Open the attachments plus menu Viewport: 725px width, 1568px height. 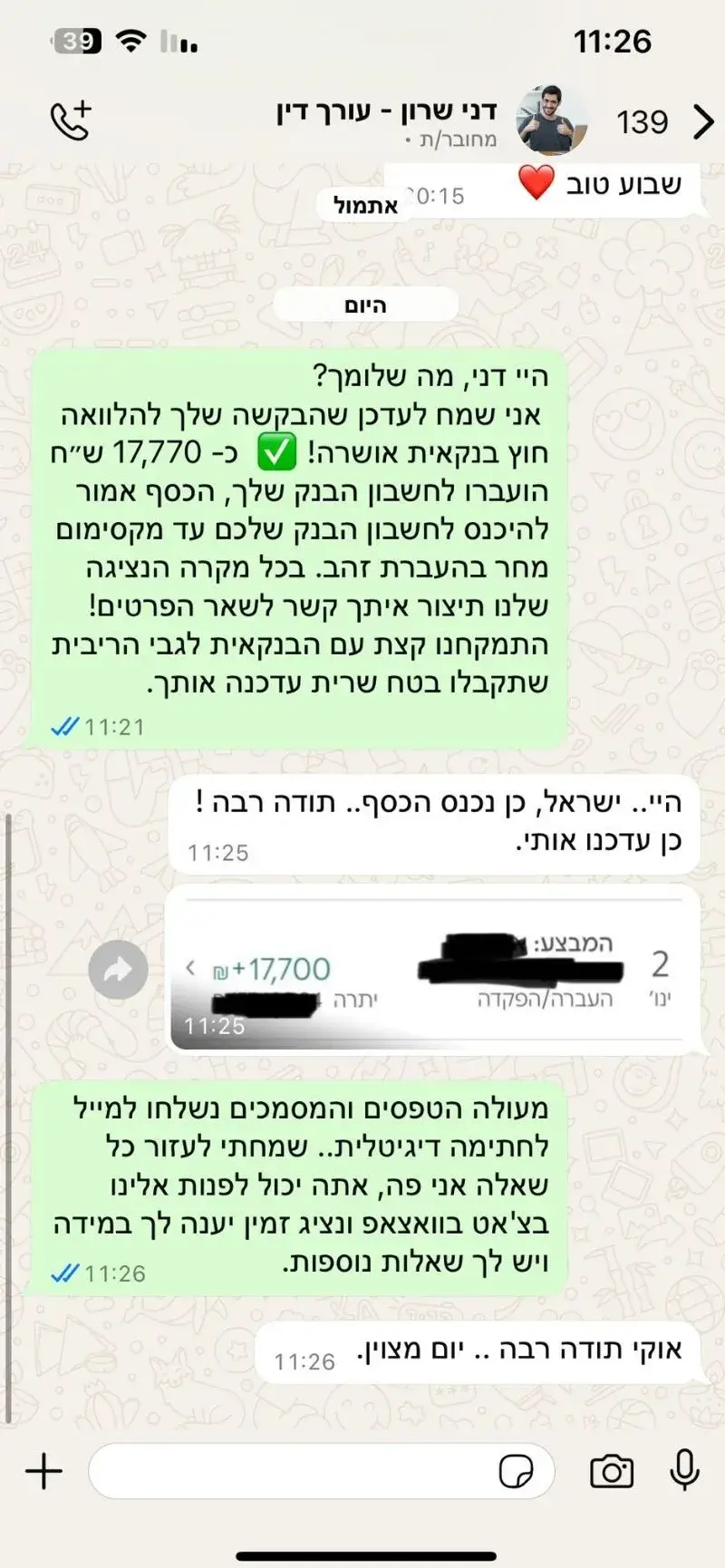point(43,1471)
